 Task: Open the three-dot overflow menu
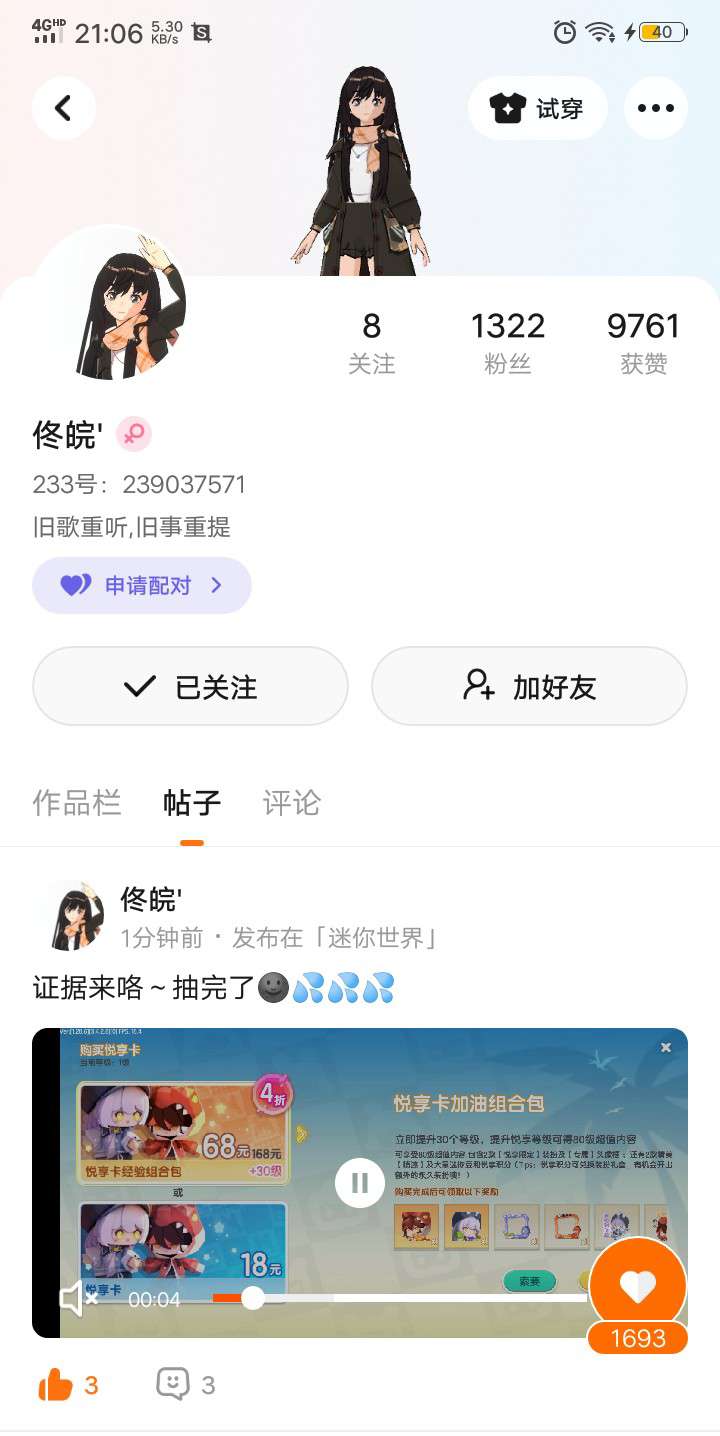(655, 108)
